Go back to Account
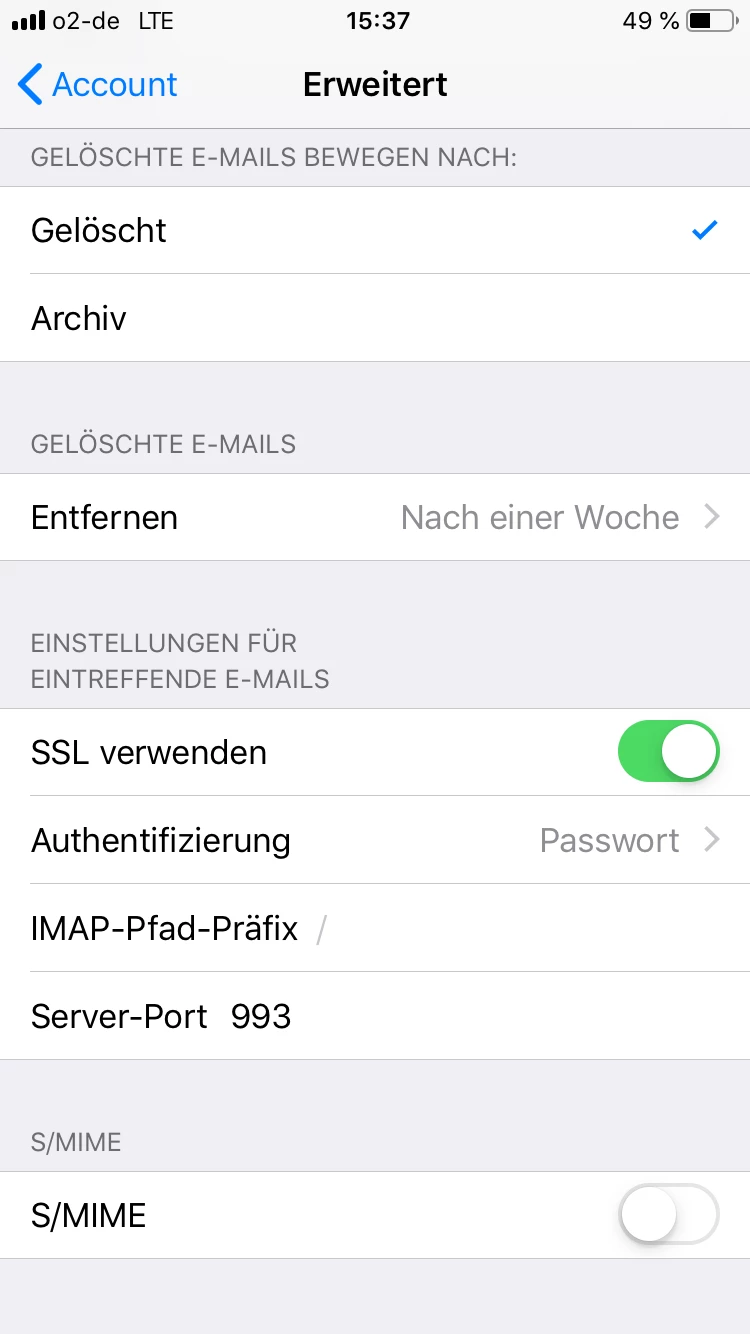Screen dimensions: 750x1334 [97, 85]
